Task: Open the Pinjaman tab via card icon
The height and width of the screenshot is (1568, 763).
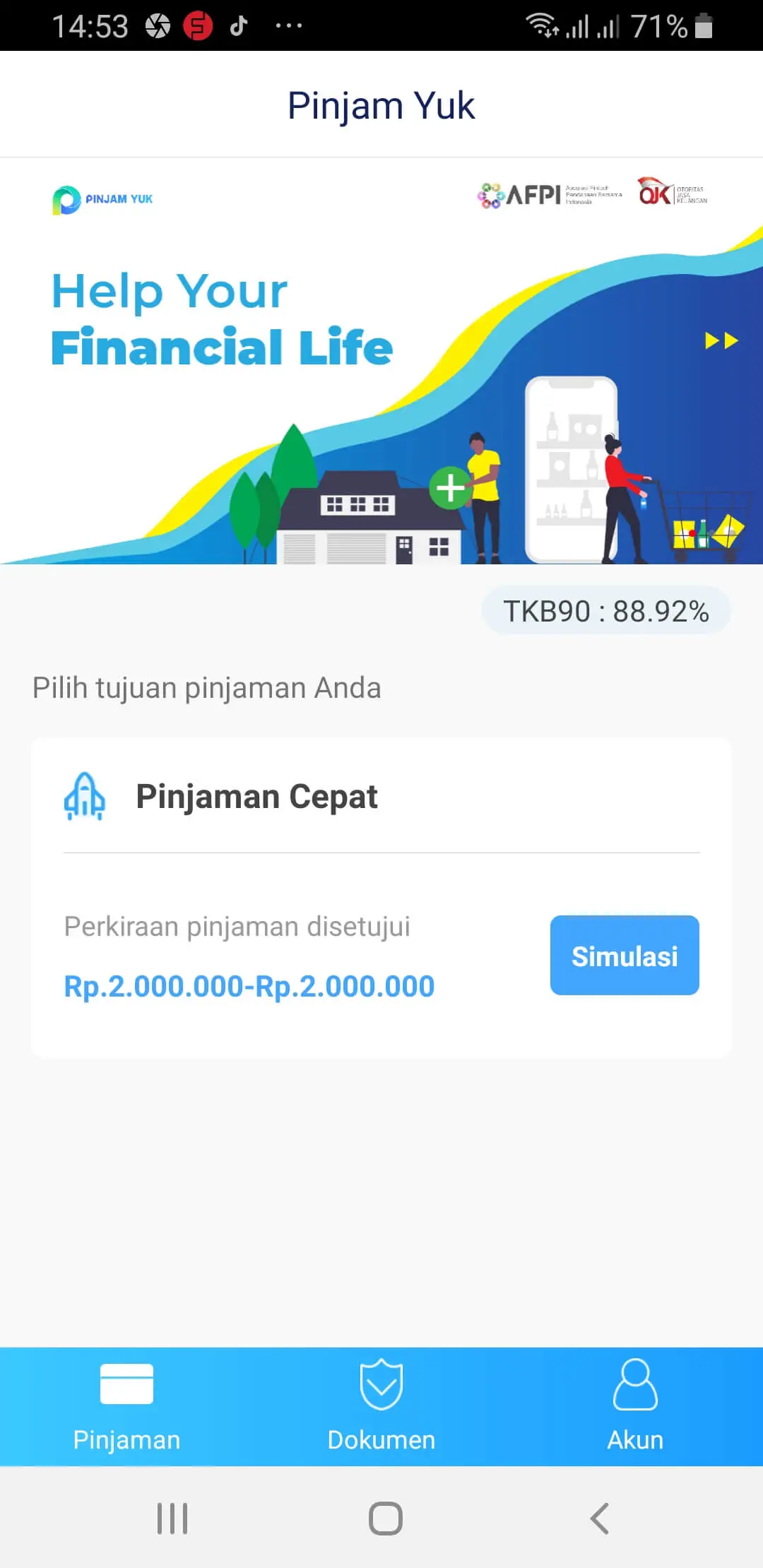Action: (127, 1382)
